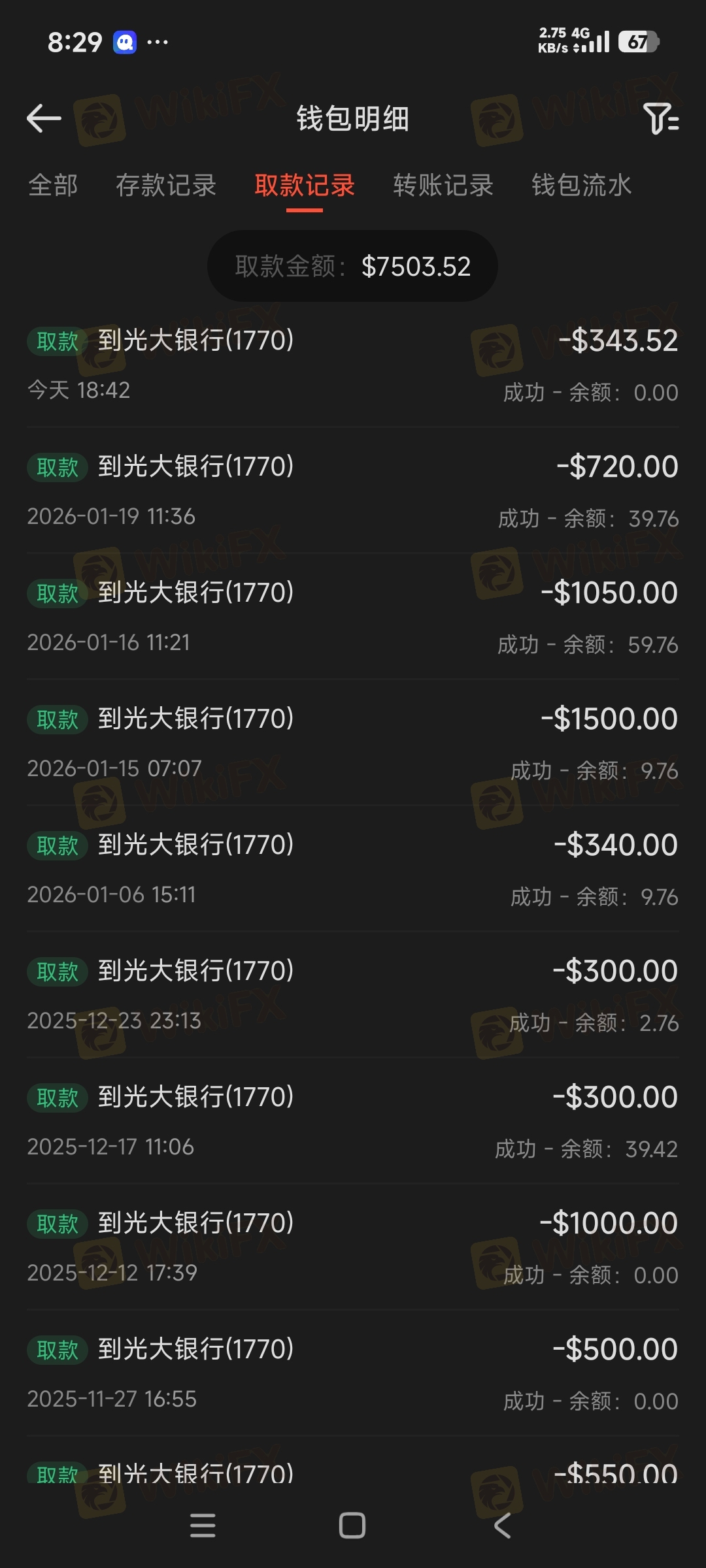
Task: Show the 钱包流水 tab
Action: [582, 186]
